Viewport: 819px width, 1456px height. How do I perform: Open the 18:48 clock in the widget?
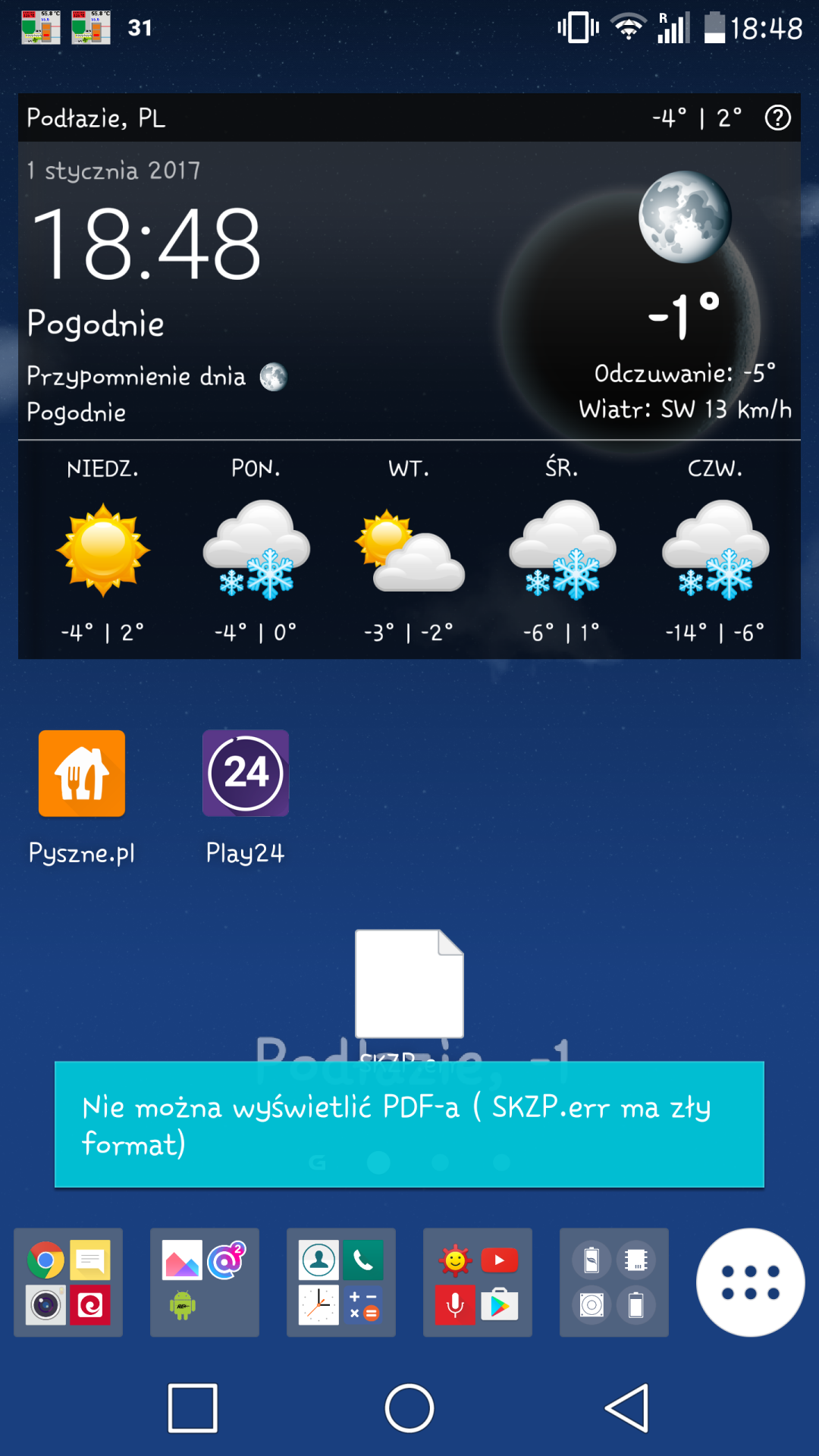146,244
